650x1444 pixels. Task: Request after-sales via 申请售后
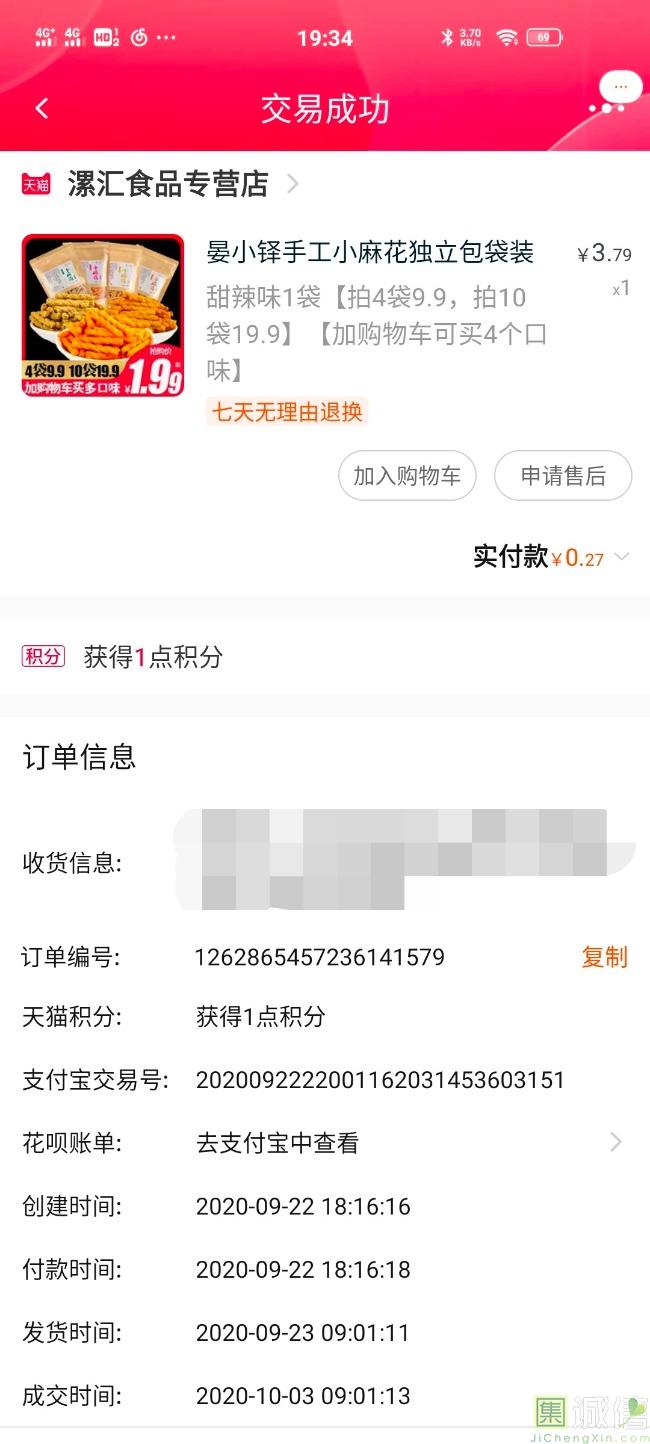tap(563, 476)
